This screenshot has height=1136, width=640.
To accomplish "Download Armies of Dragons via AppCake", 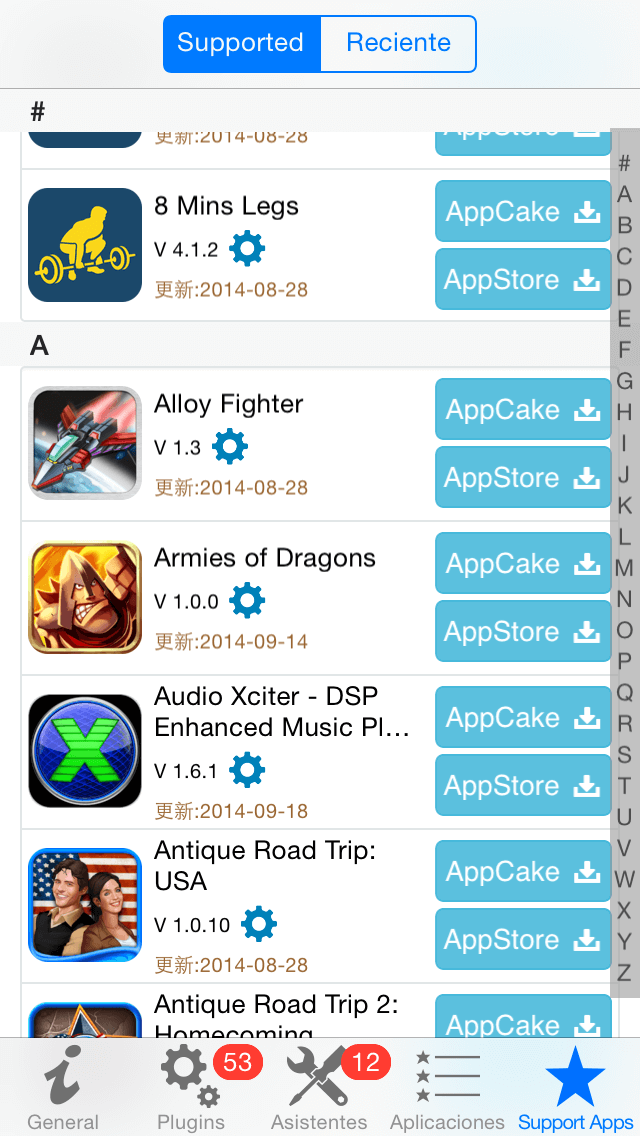I will point(522,564).
